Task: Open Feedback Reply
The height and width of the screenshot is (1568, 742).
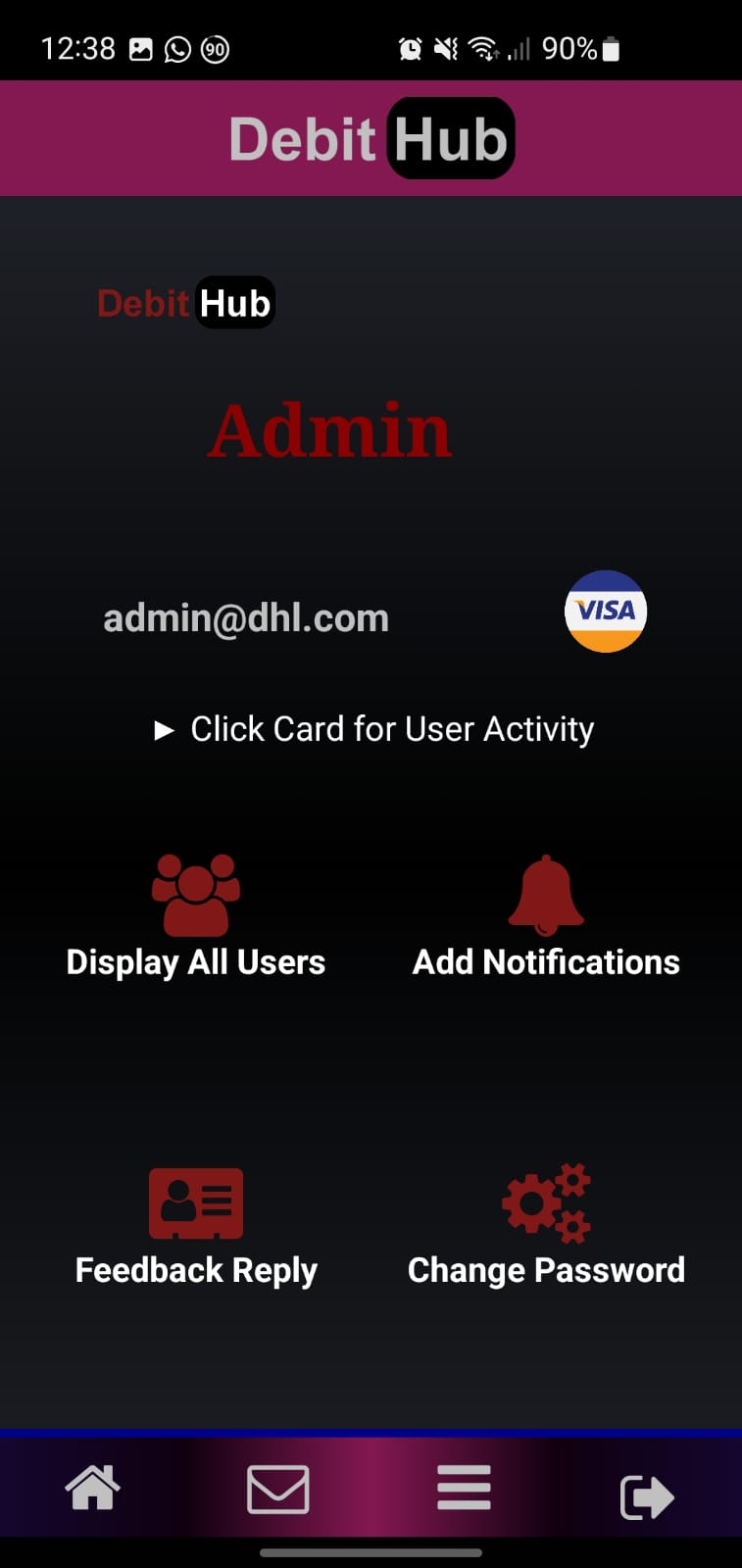Action: [195, 1227]
